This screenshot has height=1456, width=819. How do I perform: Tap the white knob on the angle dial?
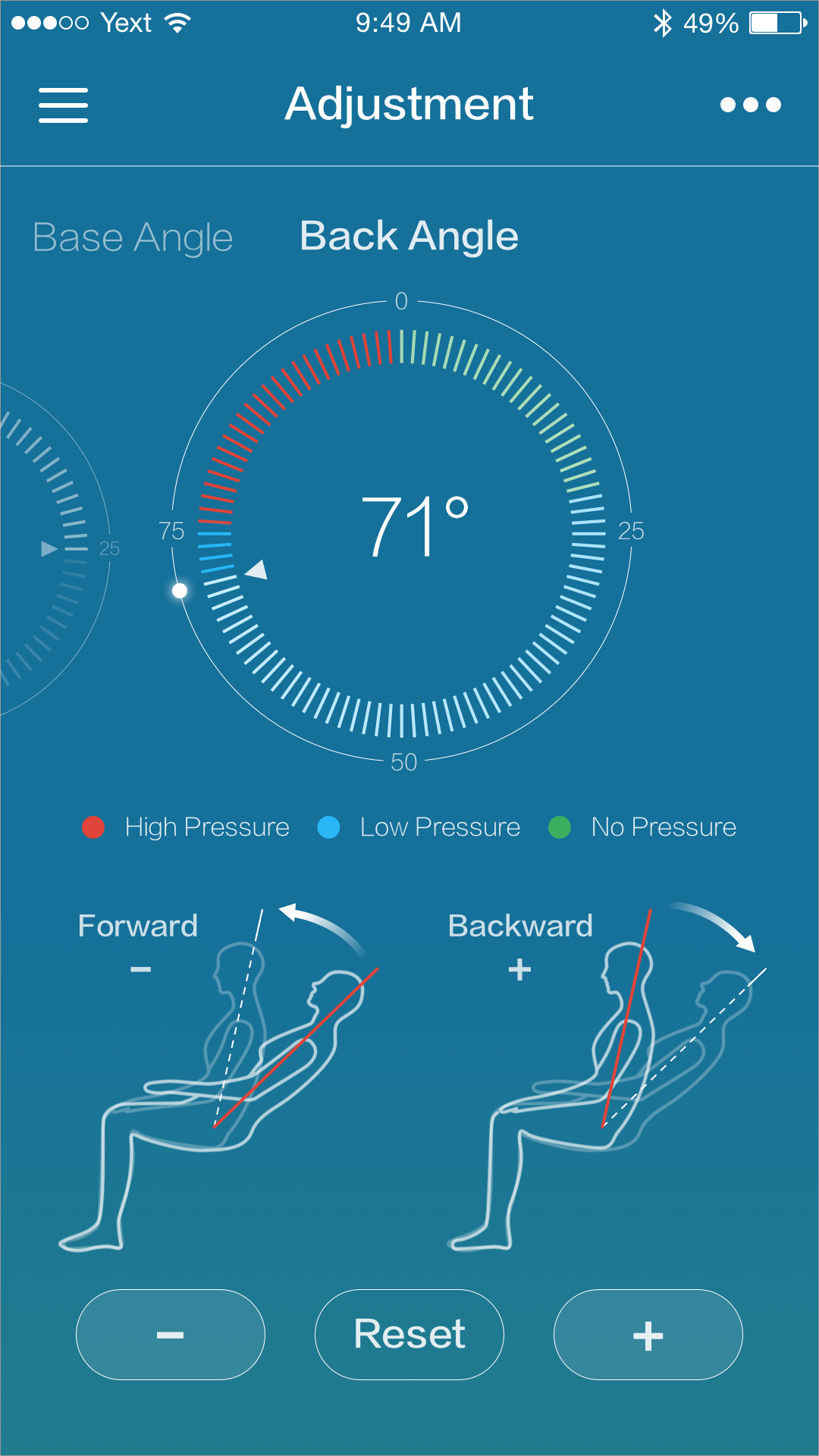click(180, 591)
